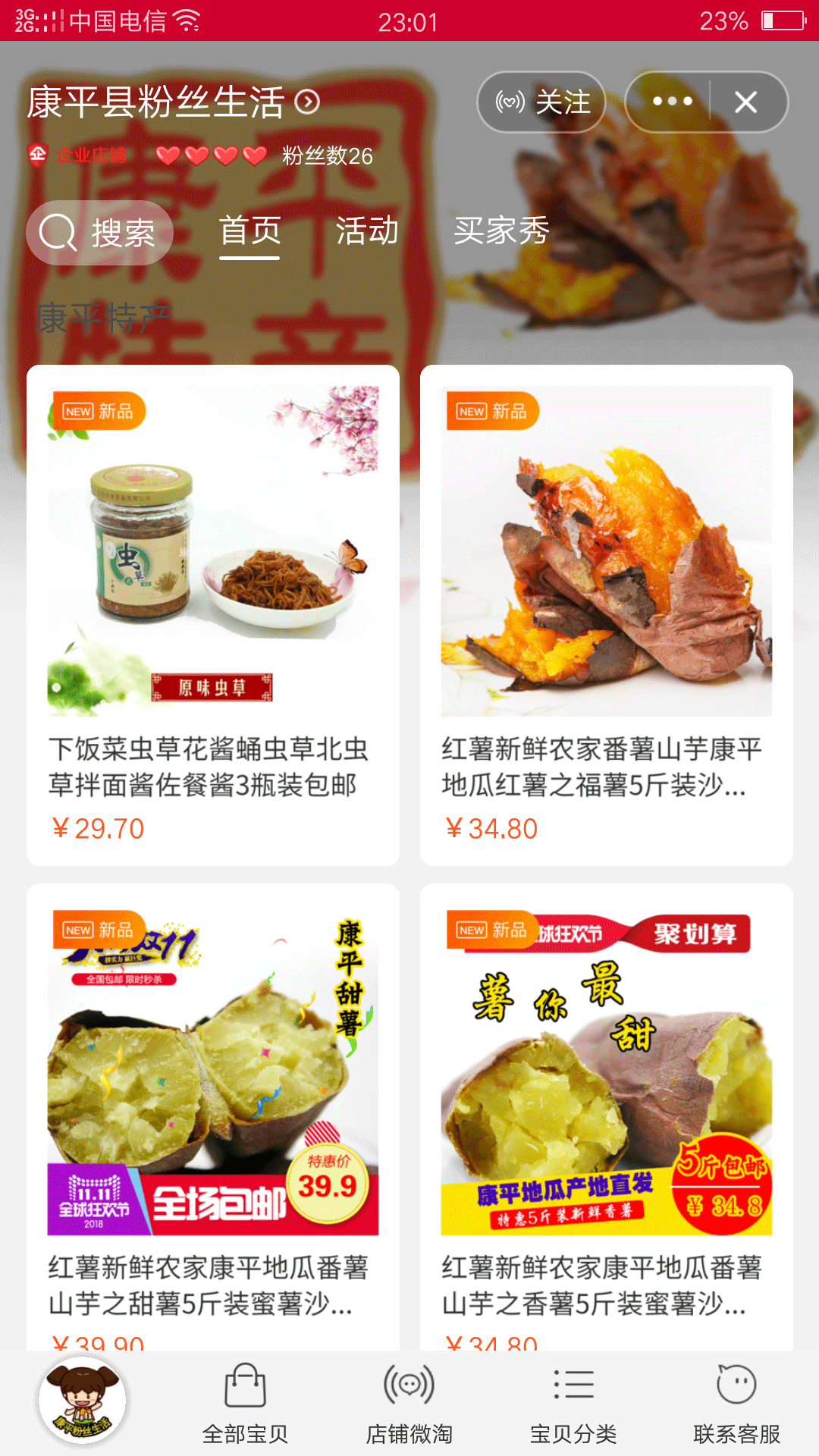
Task: Open 店铺微淘 store feed
Action: 409,1403
